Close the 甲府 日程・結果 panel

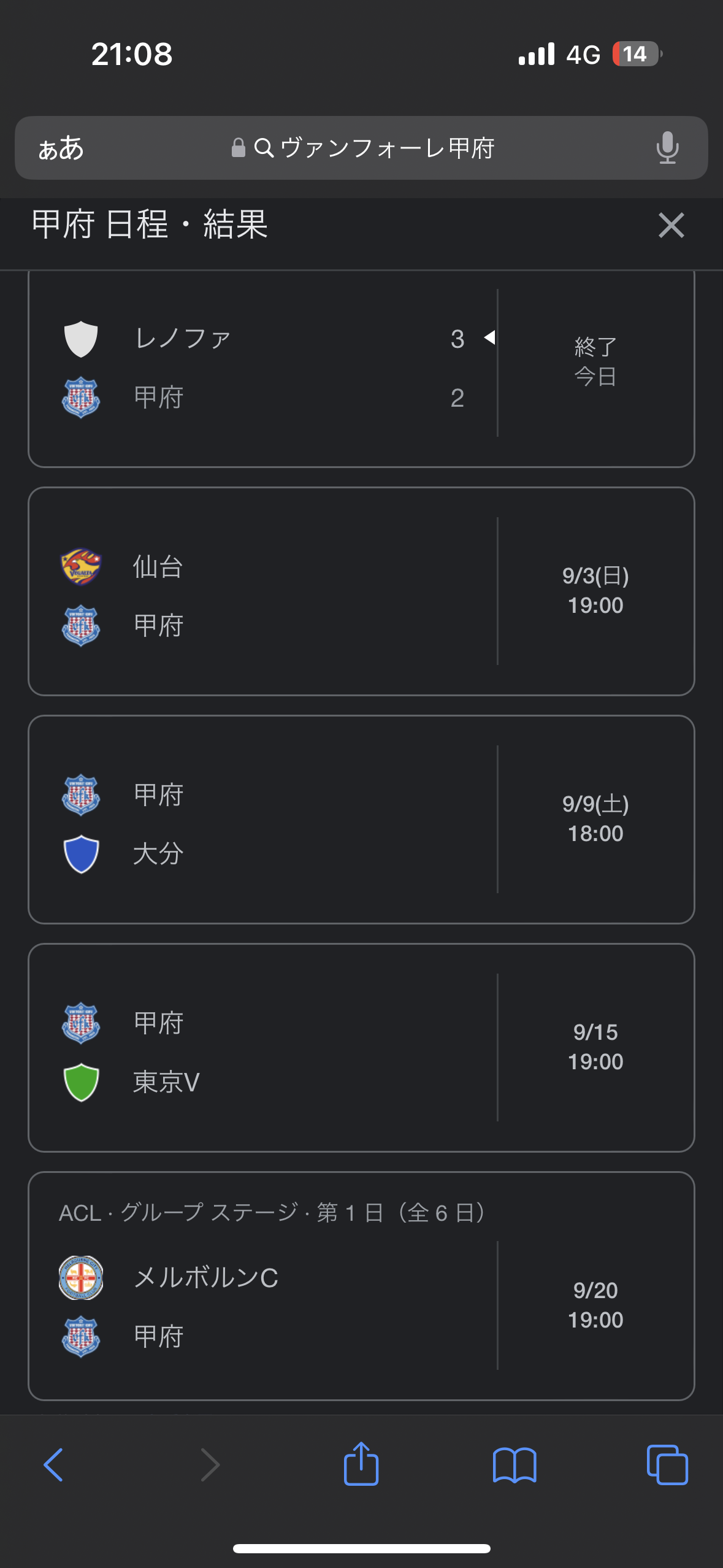pos(671,225)
